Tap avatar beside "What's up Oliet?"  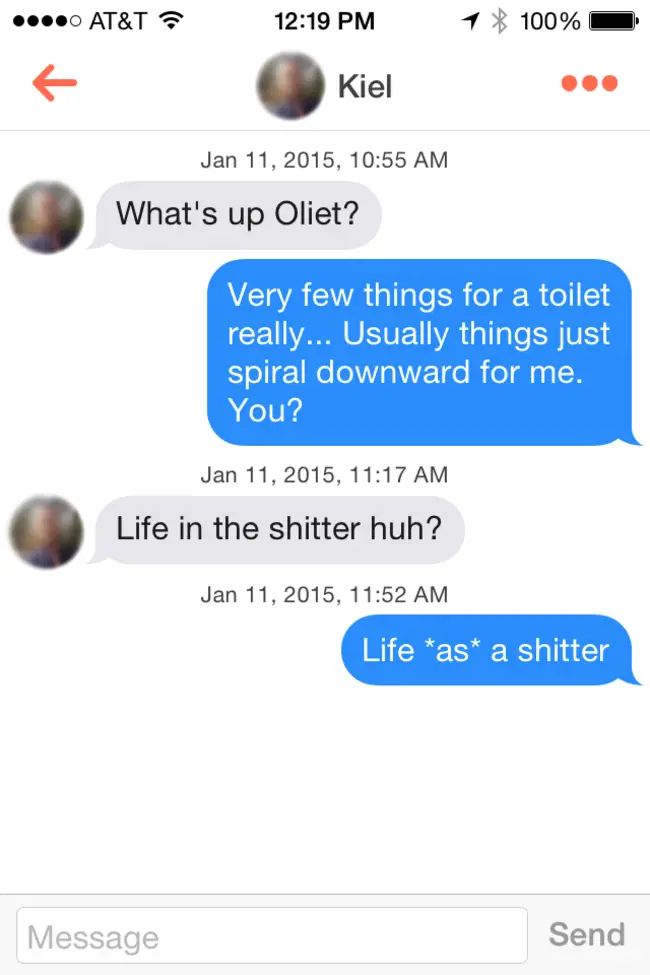(x=46, y=217)
